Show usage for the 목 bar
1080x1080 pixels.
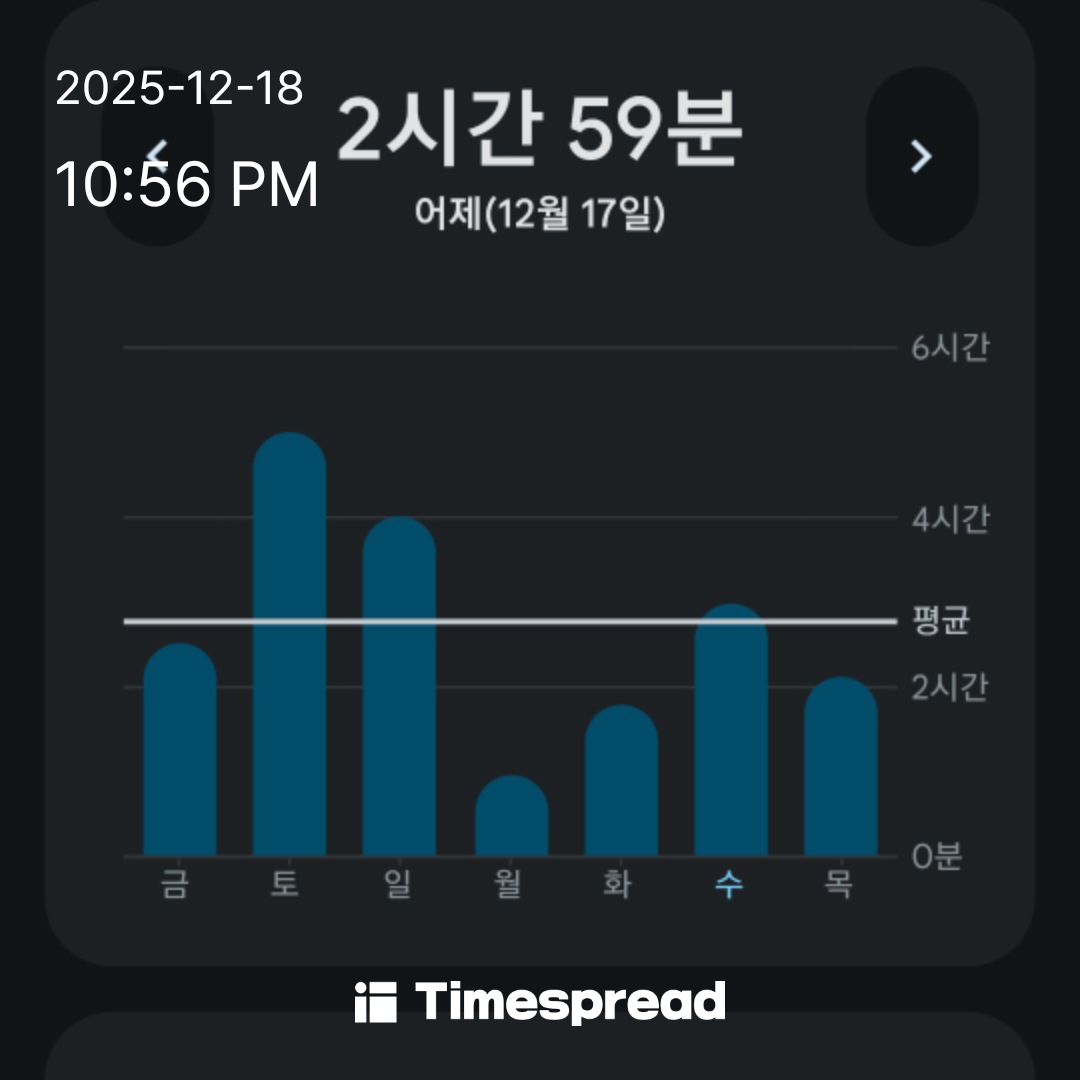click(841, 767)
